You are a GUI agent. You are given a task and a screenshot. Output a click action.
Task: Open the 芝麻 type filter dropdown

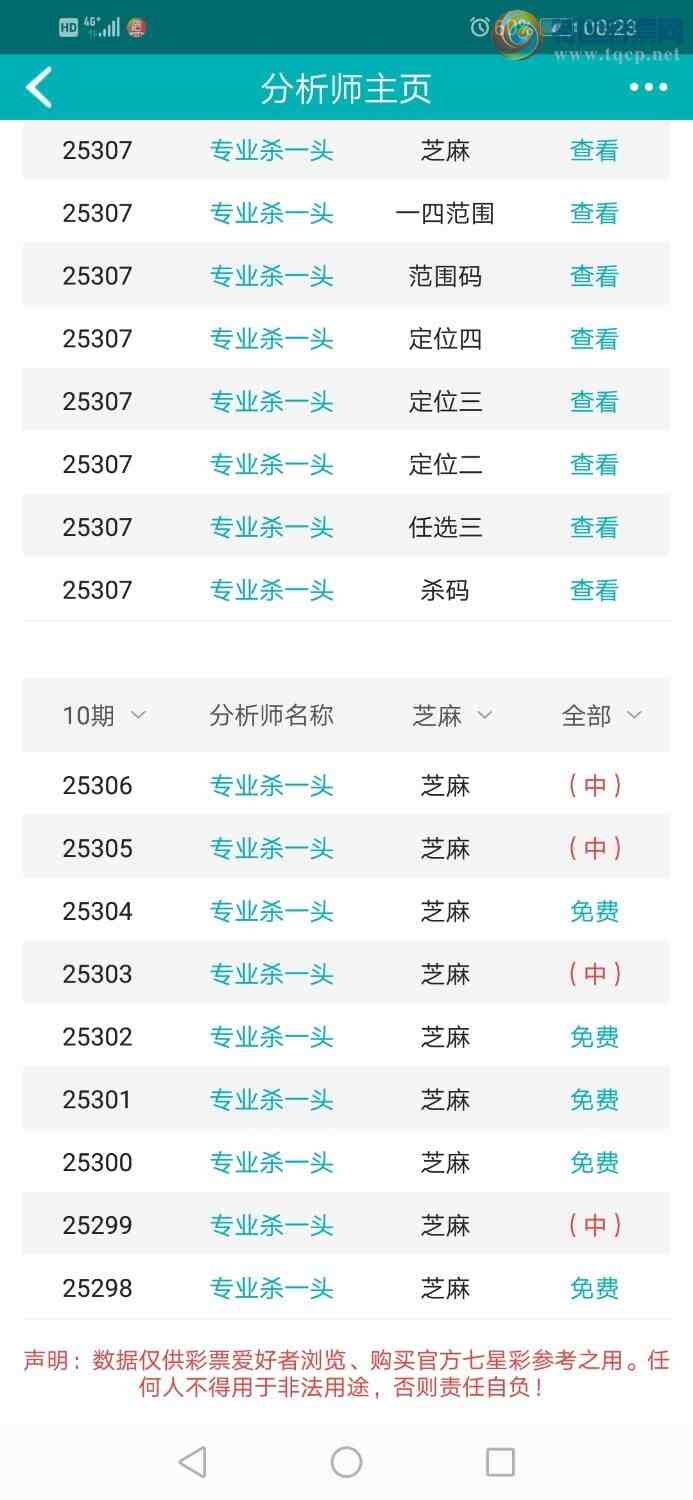click(453, 715)
